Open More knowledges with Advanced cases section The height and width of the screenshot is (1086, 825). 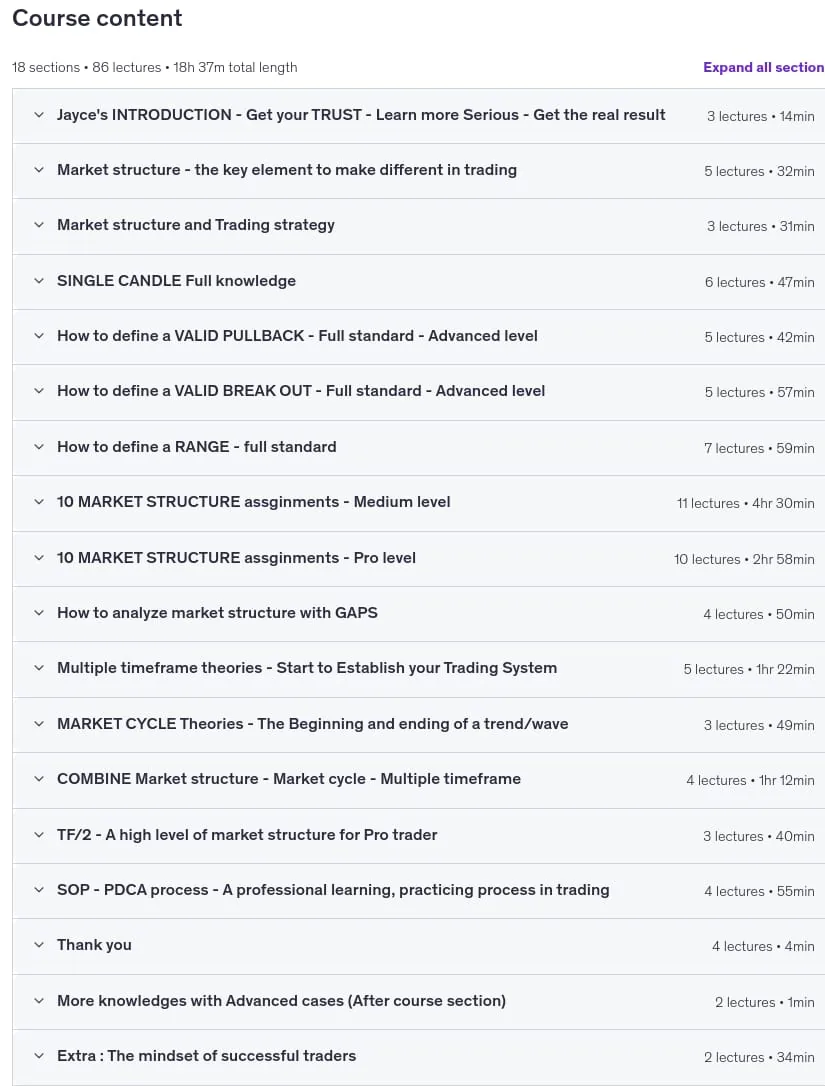[x=418, y=1002]
